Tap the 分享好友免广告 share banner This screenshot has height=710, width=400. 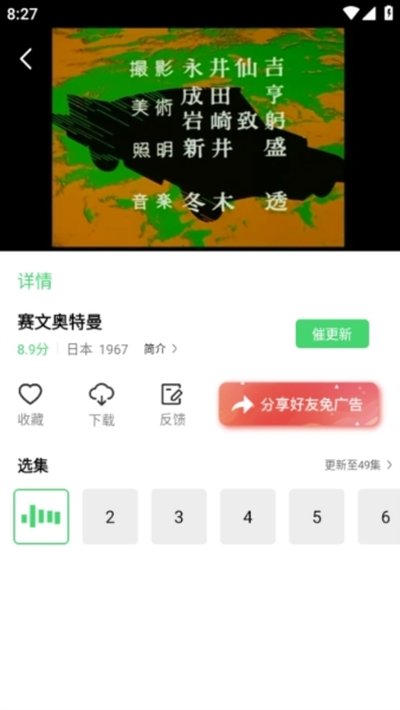pyautogui.click(x=299, y=404)
